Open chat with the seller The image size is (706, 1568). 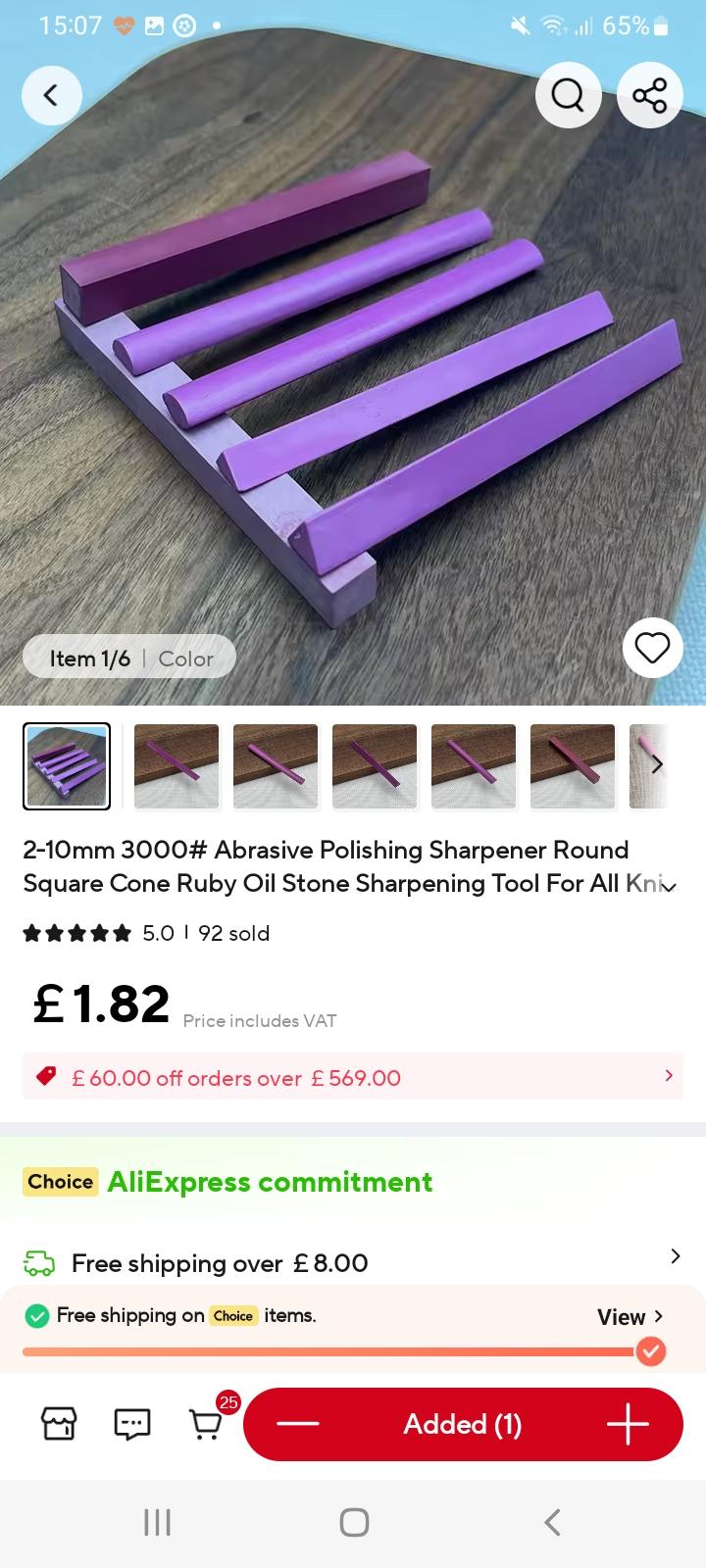132,1423
